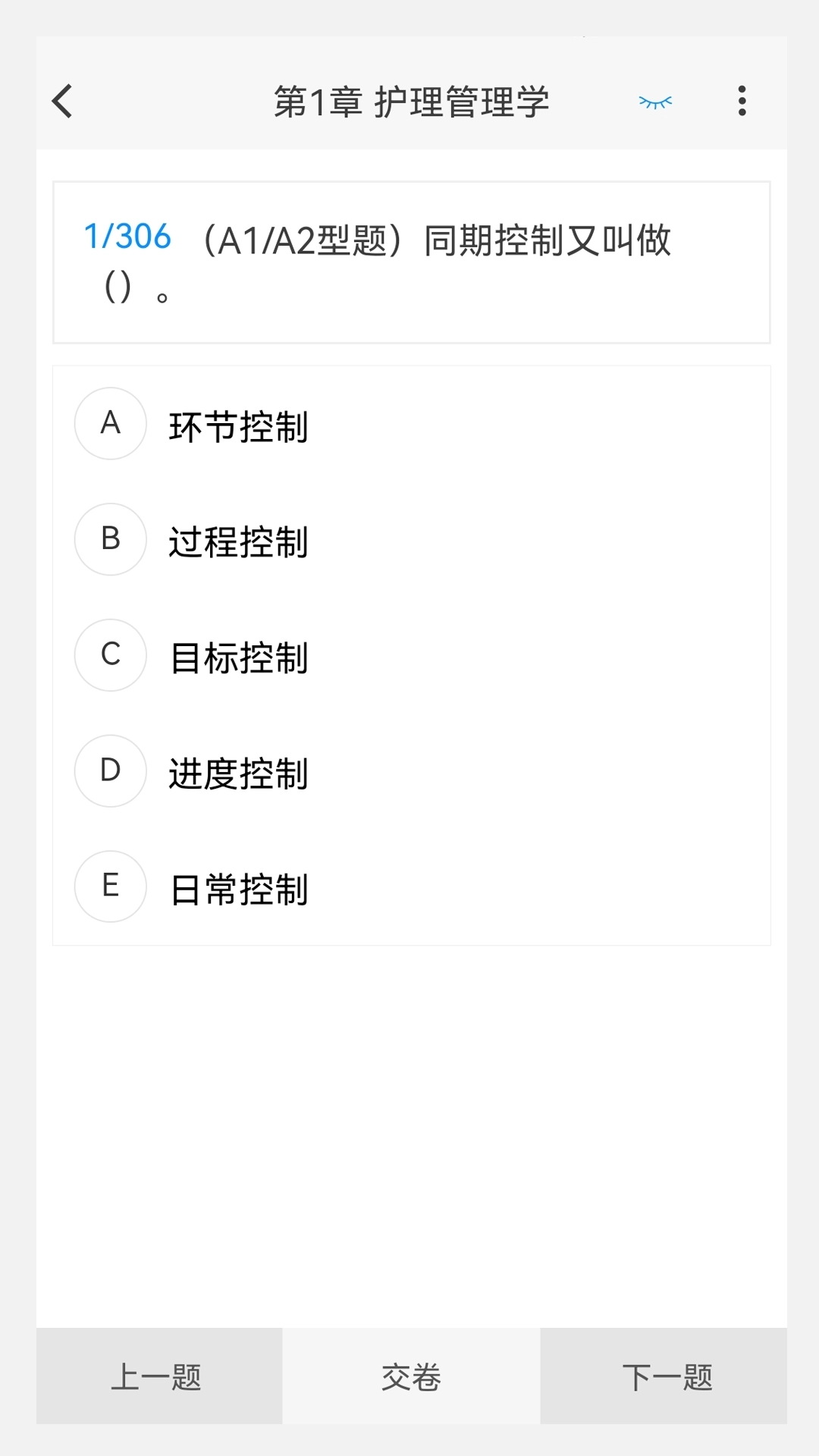Tap the circle labeled E
The image size is (819, 1456).
tap(110, 886)
